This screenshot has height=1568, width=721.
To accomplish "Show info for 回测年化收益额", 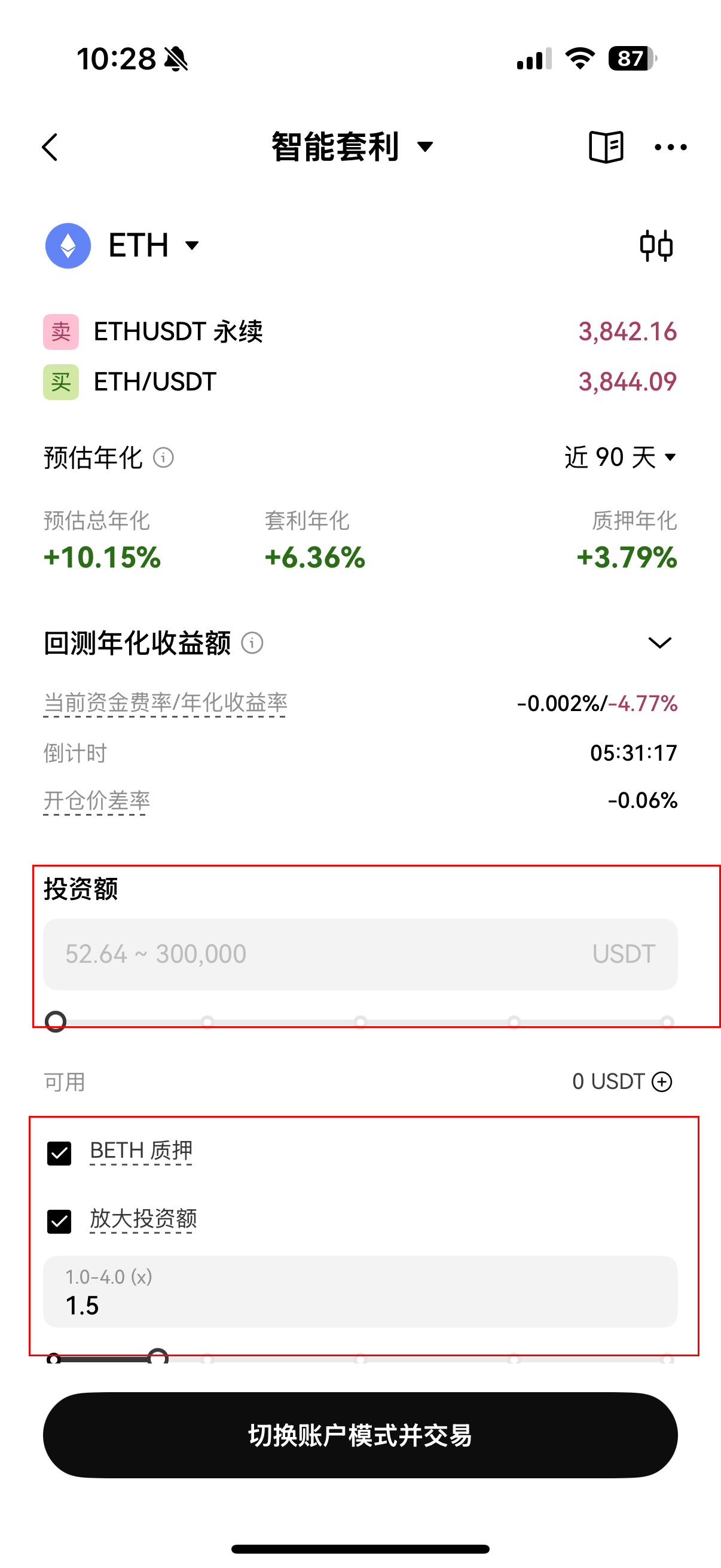I will tap(252, 643).
